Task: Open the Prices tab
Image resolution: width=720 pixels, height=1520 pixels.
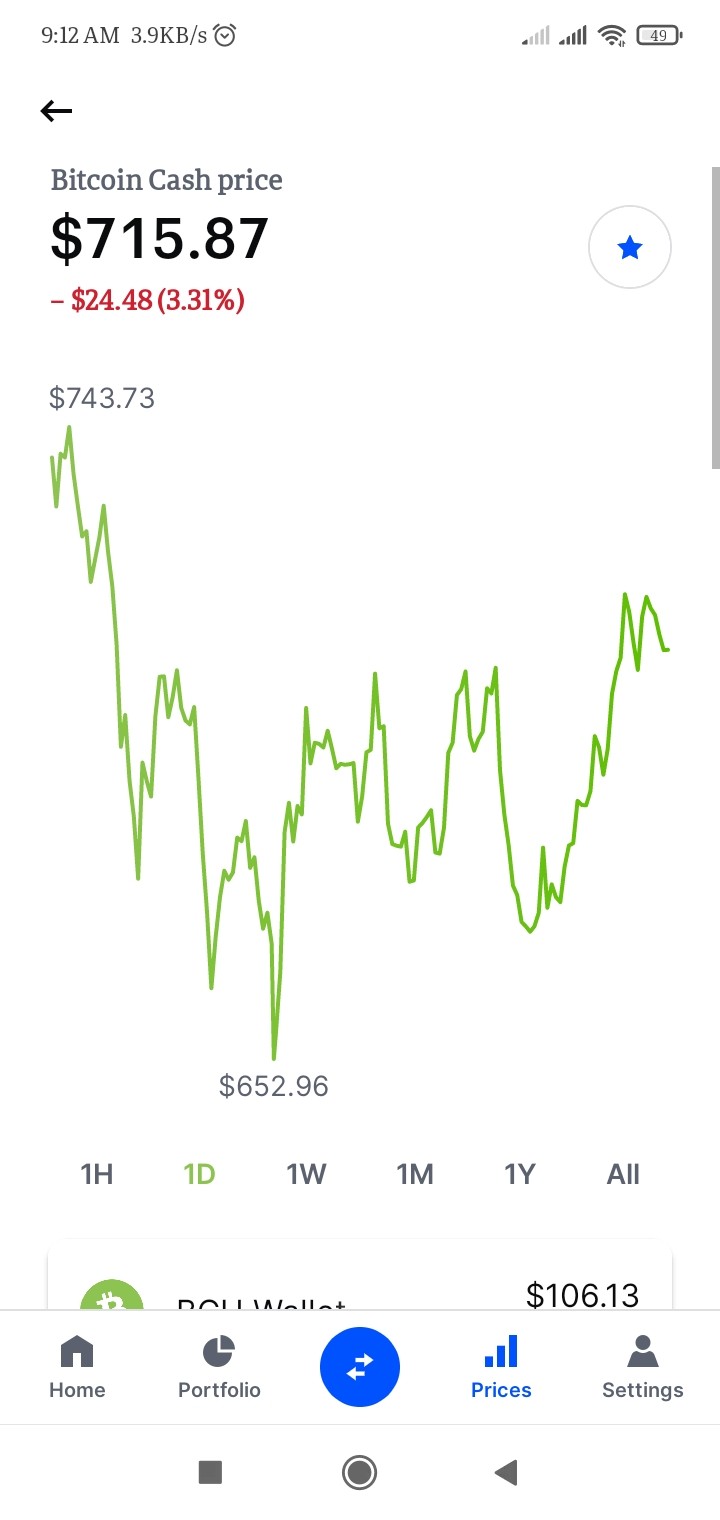Action: point(501,1367)
